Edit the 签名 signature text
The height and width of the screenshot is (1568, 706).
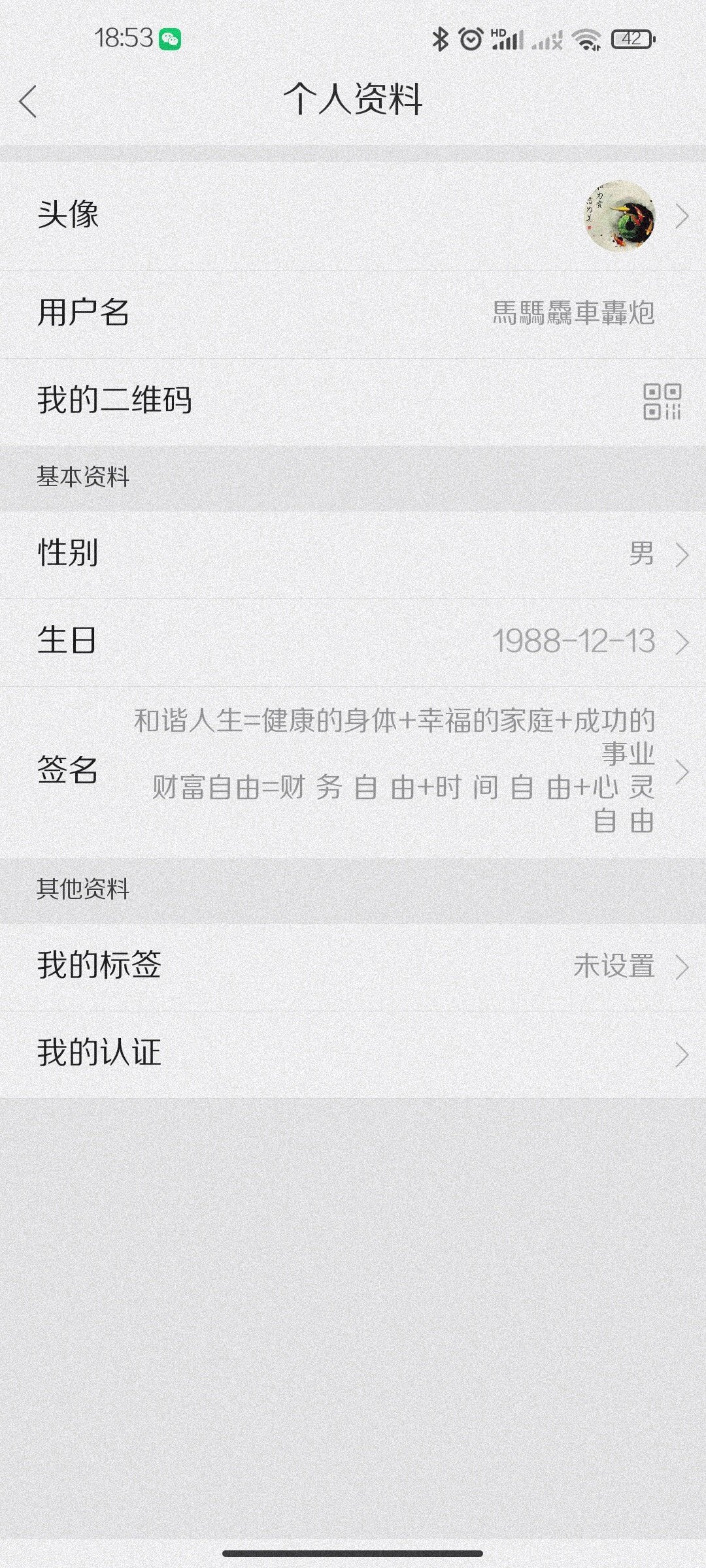(353, 771)
